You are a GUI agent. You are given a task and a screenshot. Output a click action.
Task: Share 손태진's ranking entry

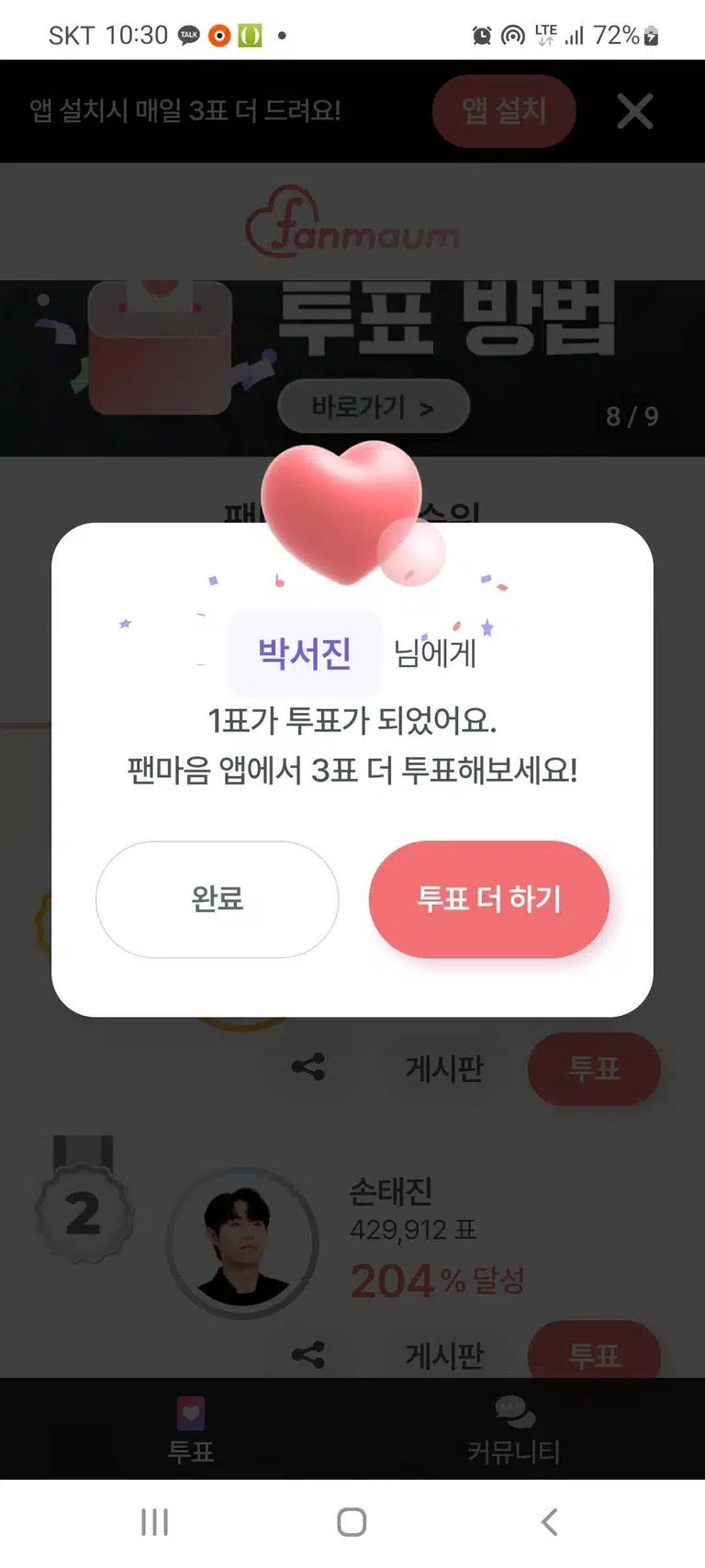pos(308,1354)
